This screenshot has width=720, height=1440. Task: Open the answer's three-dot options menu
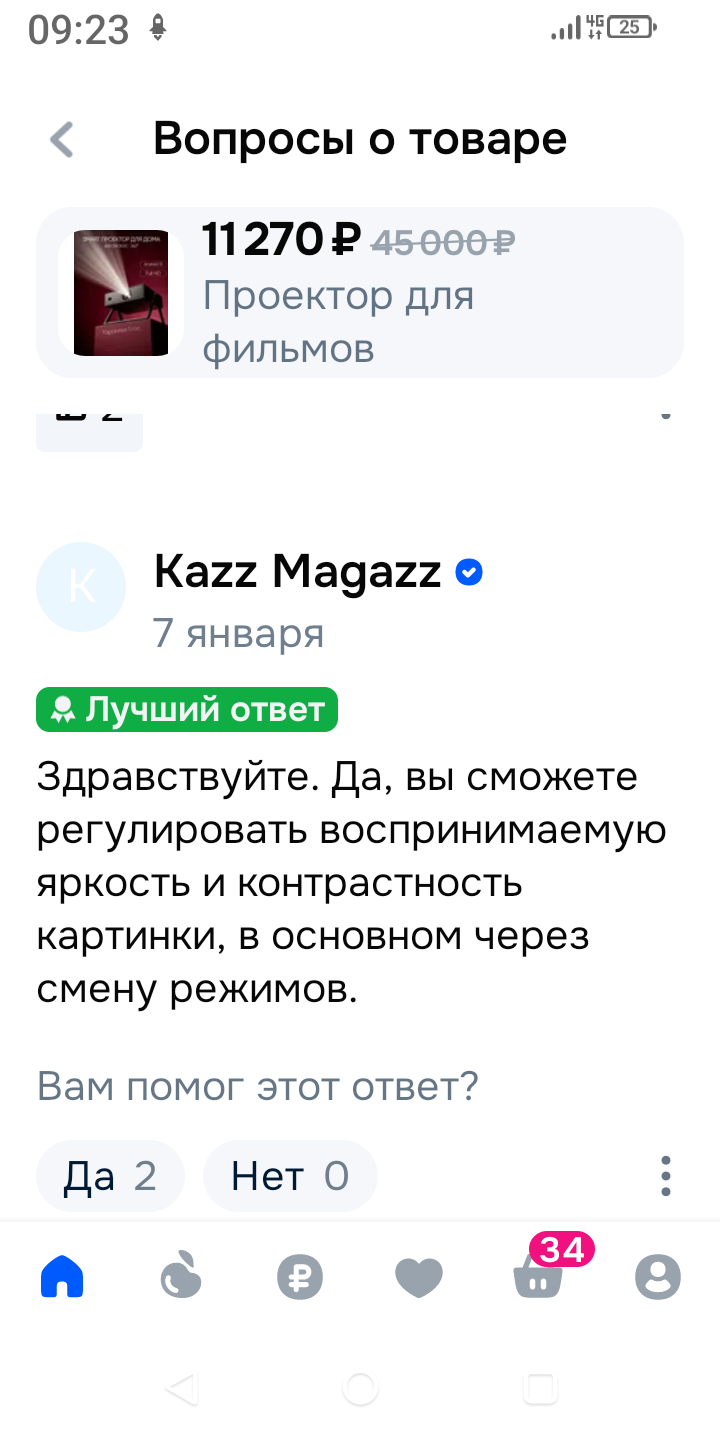tap(666, 1177)
